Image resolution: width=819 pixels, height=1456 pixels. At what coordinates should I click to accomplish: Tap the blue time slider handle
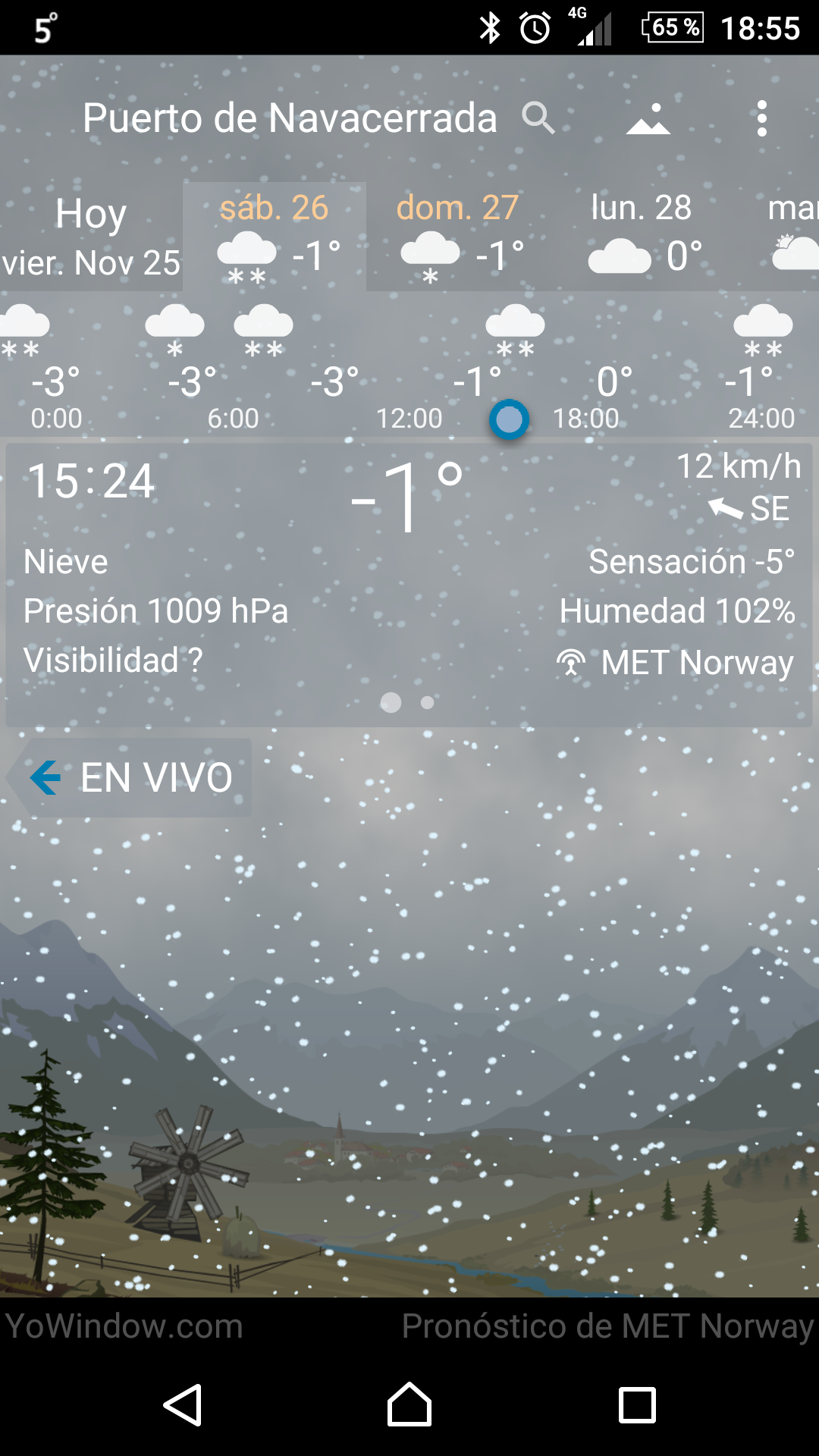point(509,419)
